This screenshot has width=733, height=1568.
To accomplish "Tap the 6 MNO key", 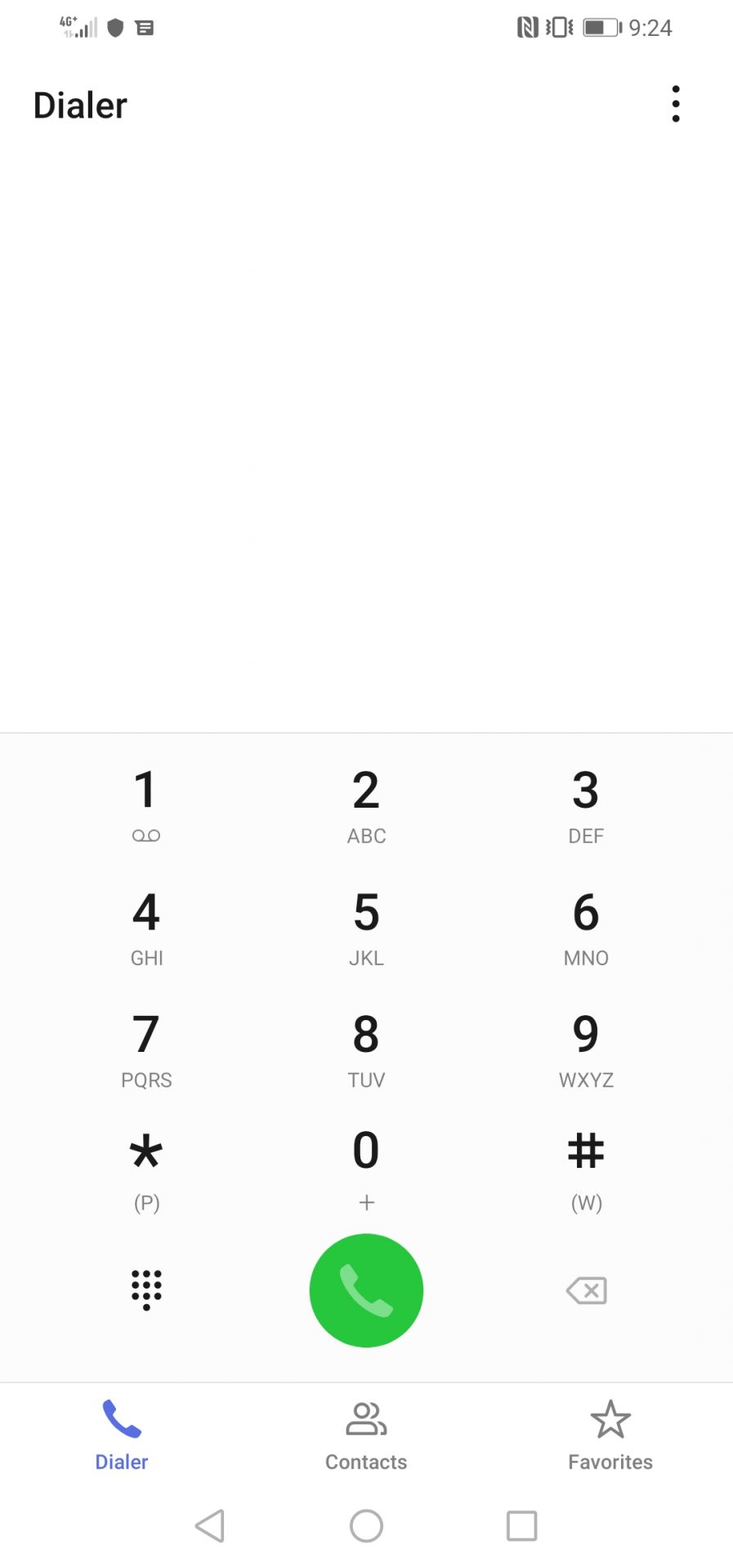I will (x=586, y=927).
